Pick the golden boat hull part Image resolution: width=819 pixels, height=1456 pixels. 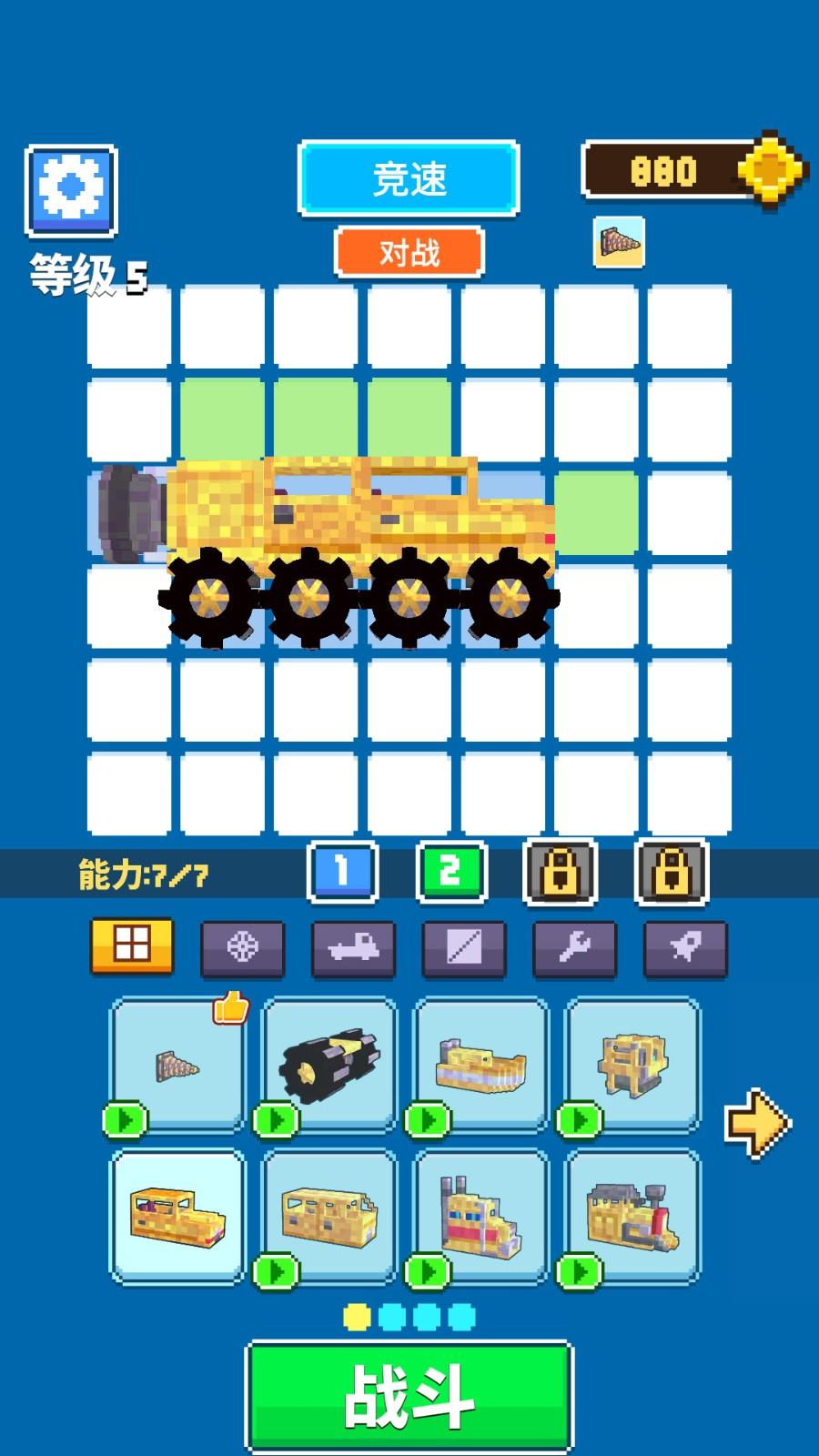point(481,1065)
